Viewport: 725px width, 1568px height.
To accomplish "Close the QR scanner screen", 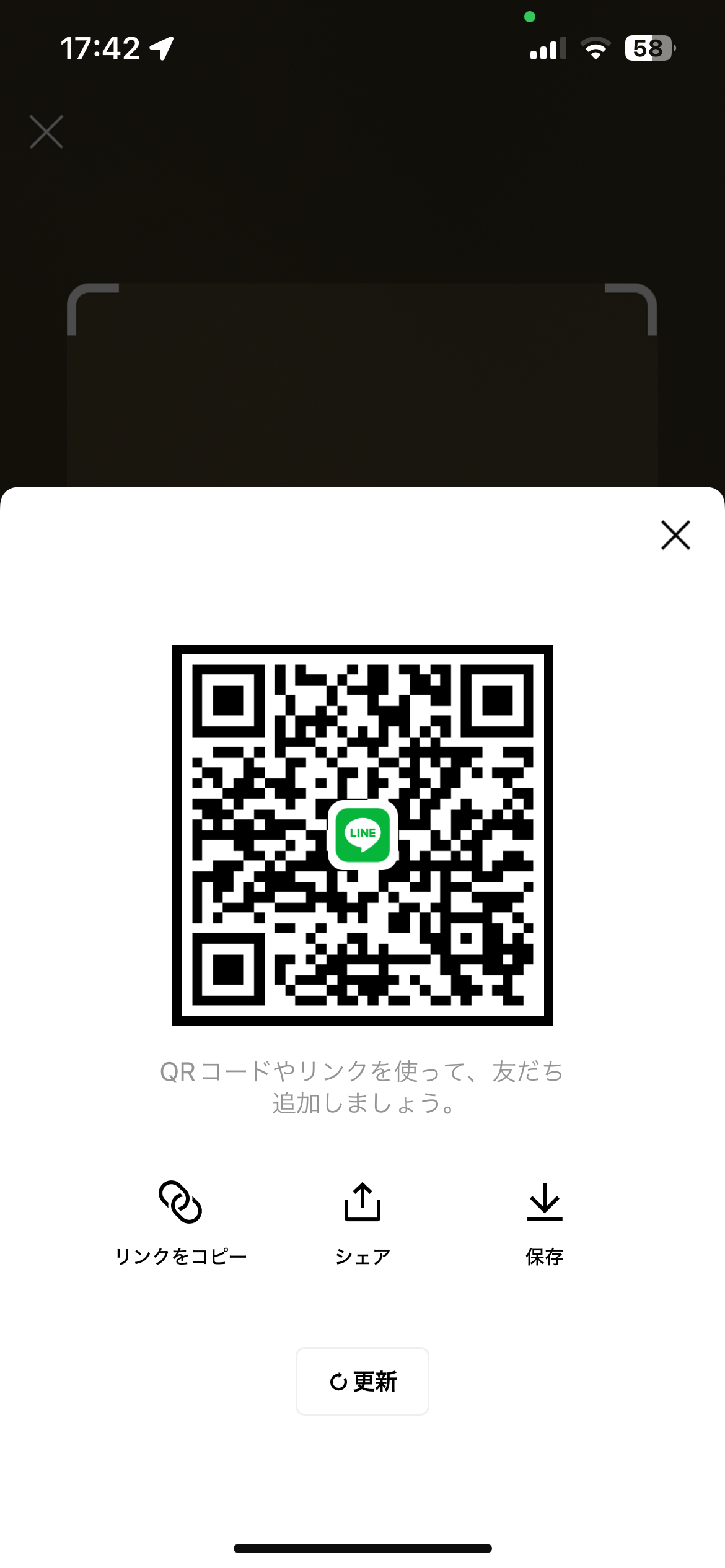I will point(46,132).
